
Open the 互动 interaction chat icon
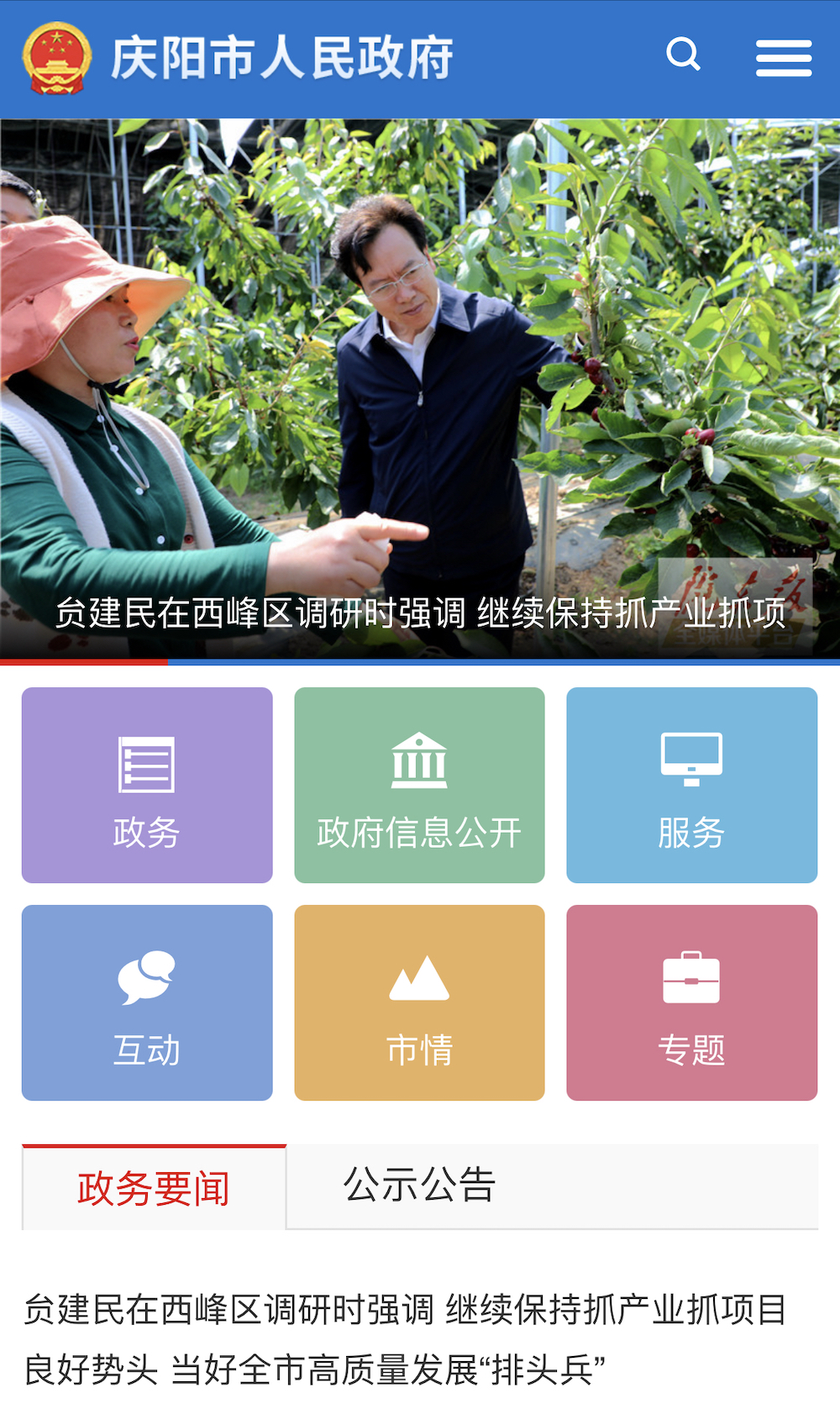[x=147, y=979]
